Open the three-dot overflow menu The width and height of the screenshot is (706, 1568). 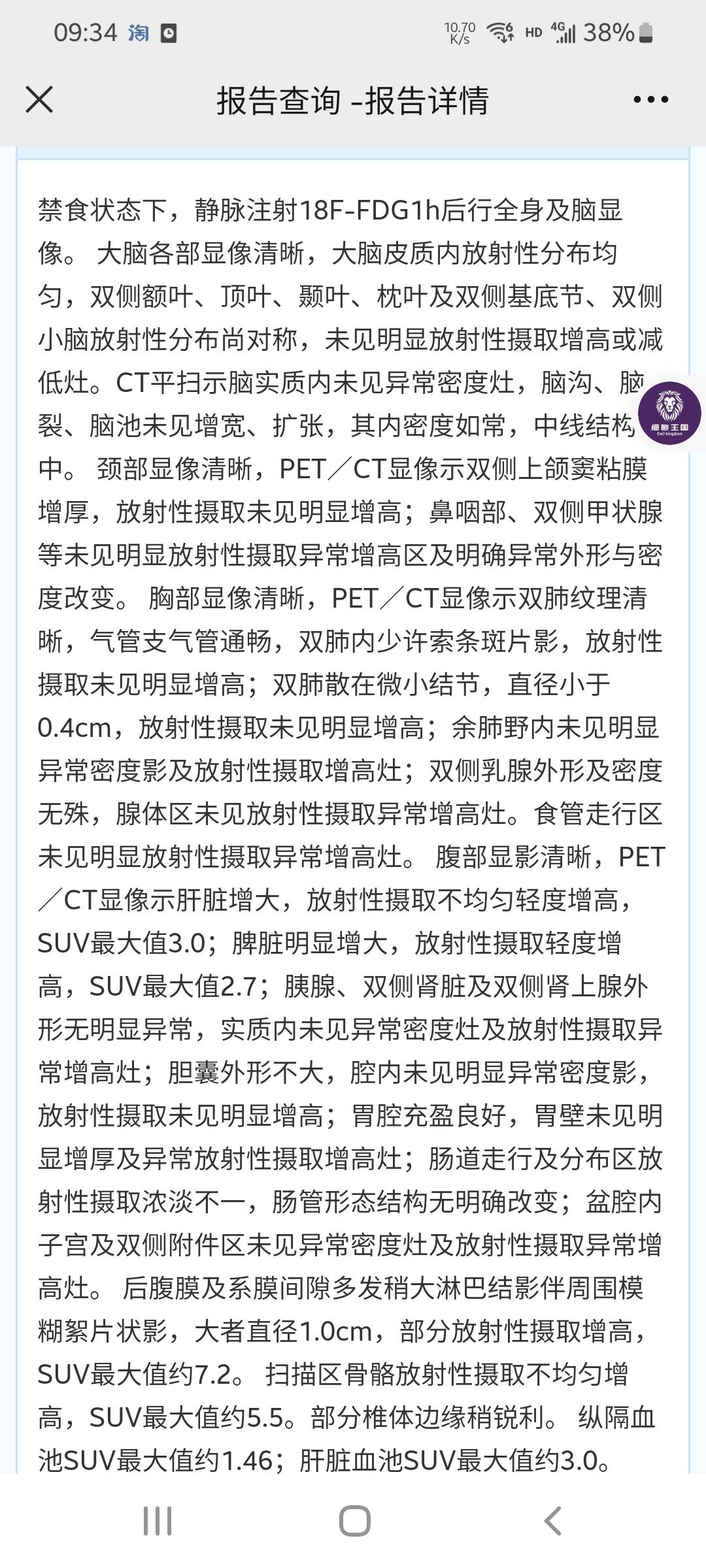click(x=651, y=100)
